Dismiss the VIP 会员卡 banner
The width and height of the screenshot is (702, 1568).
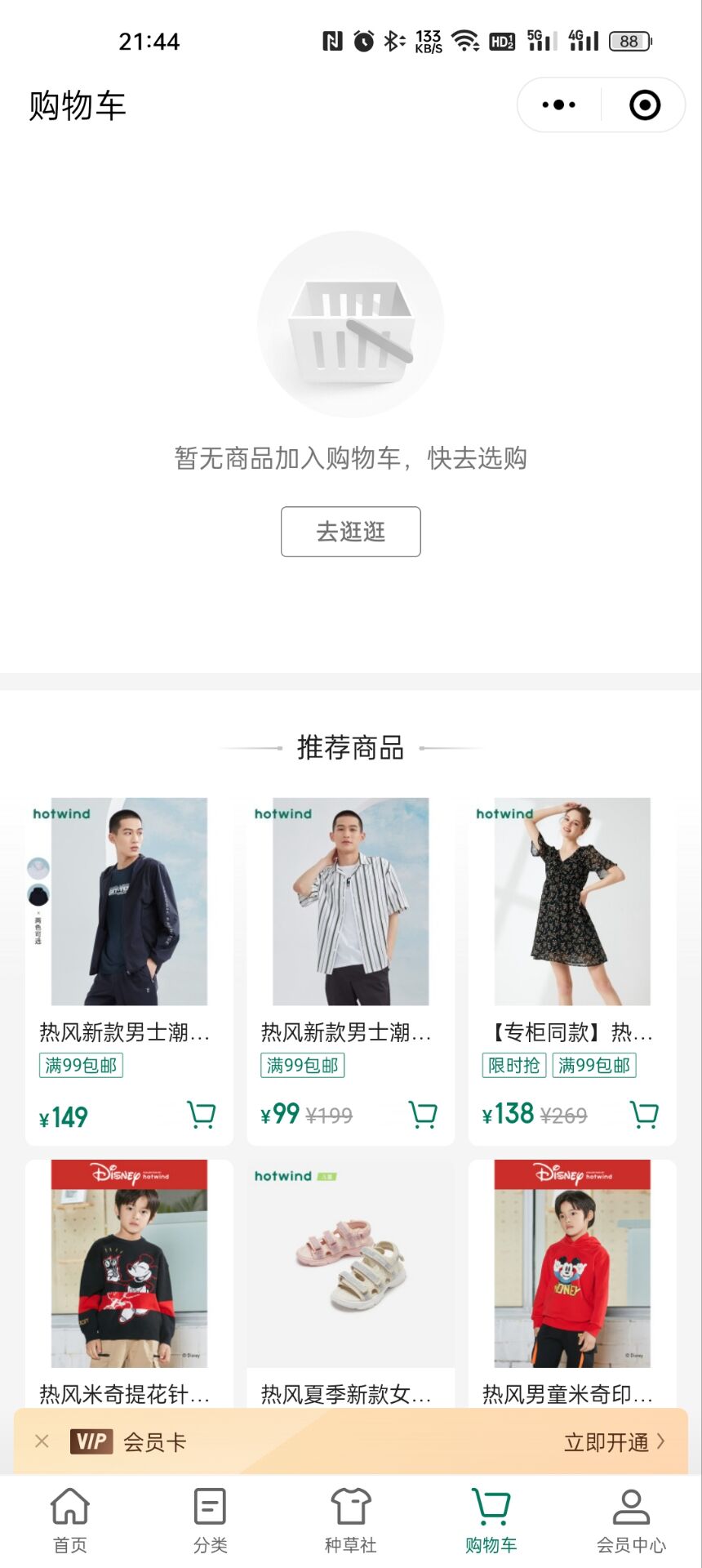[x=42, y=1441]
